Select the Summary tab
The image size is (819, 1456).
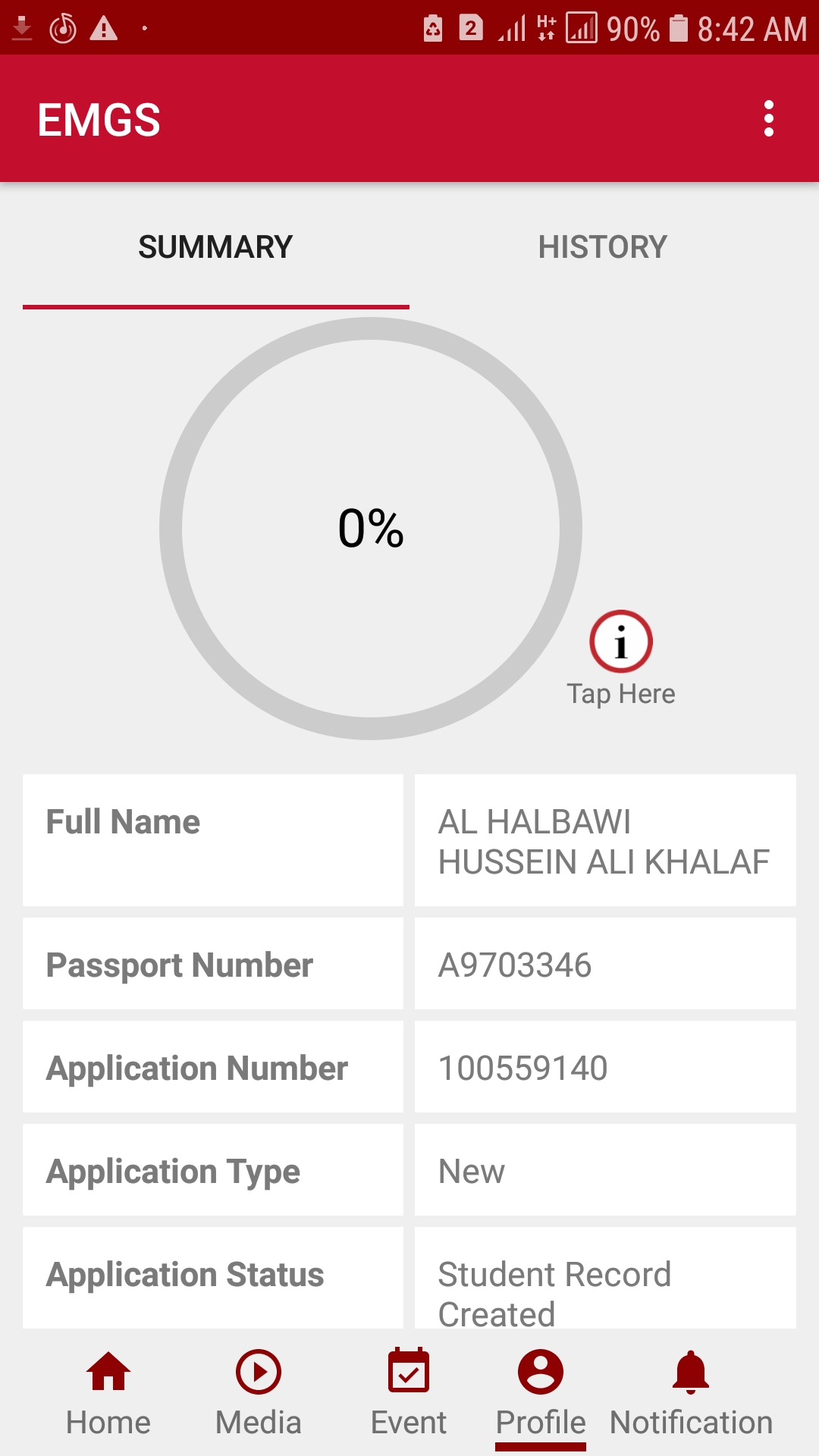215,247
